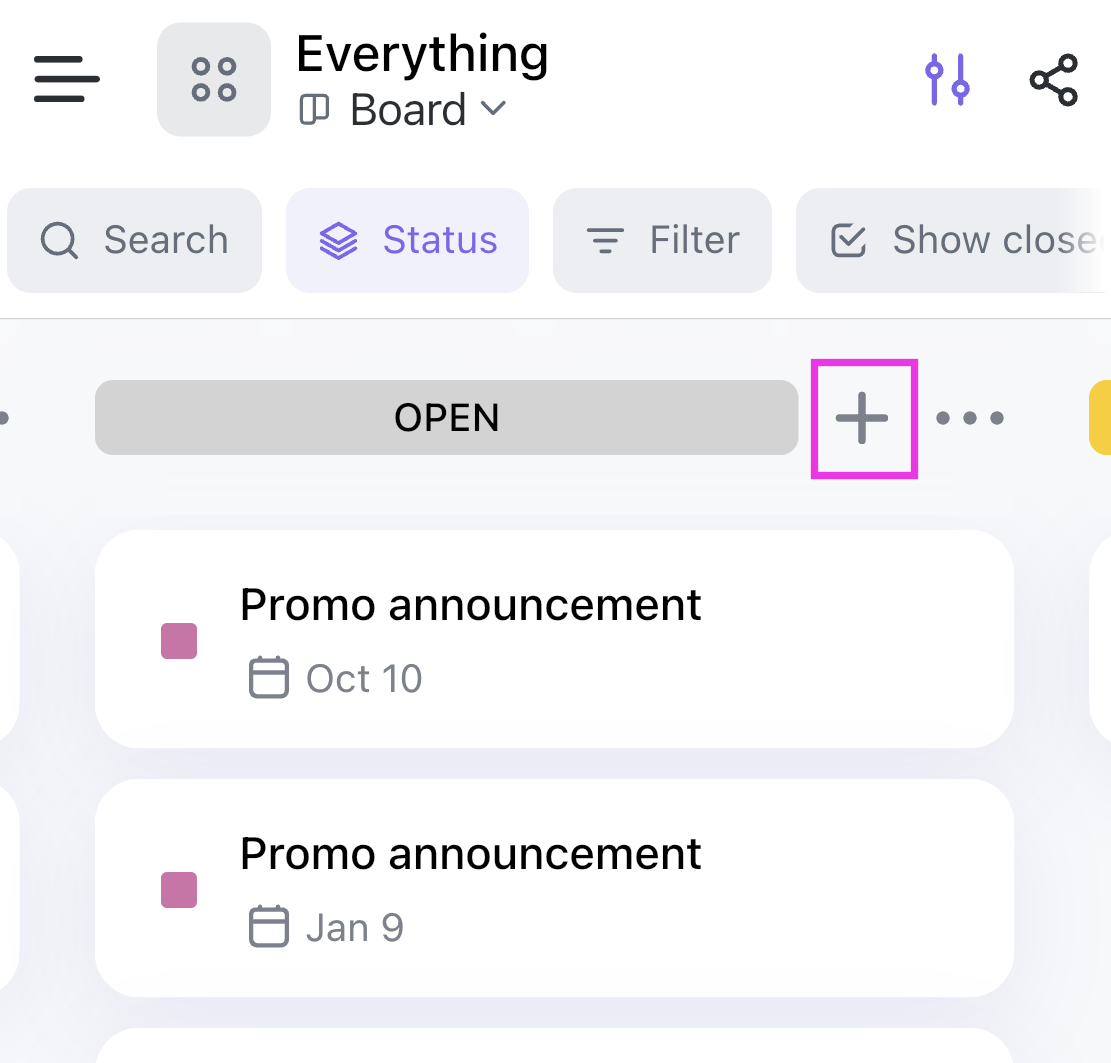Open the view customization sliders

click(x=946, y=79)
